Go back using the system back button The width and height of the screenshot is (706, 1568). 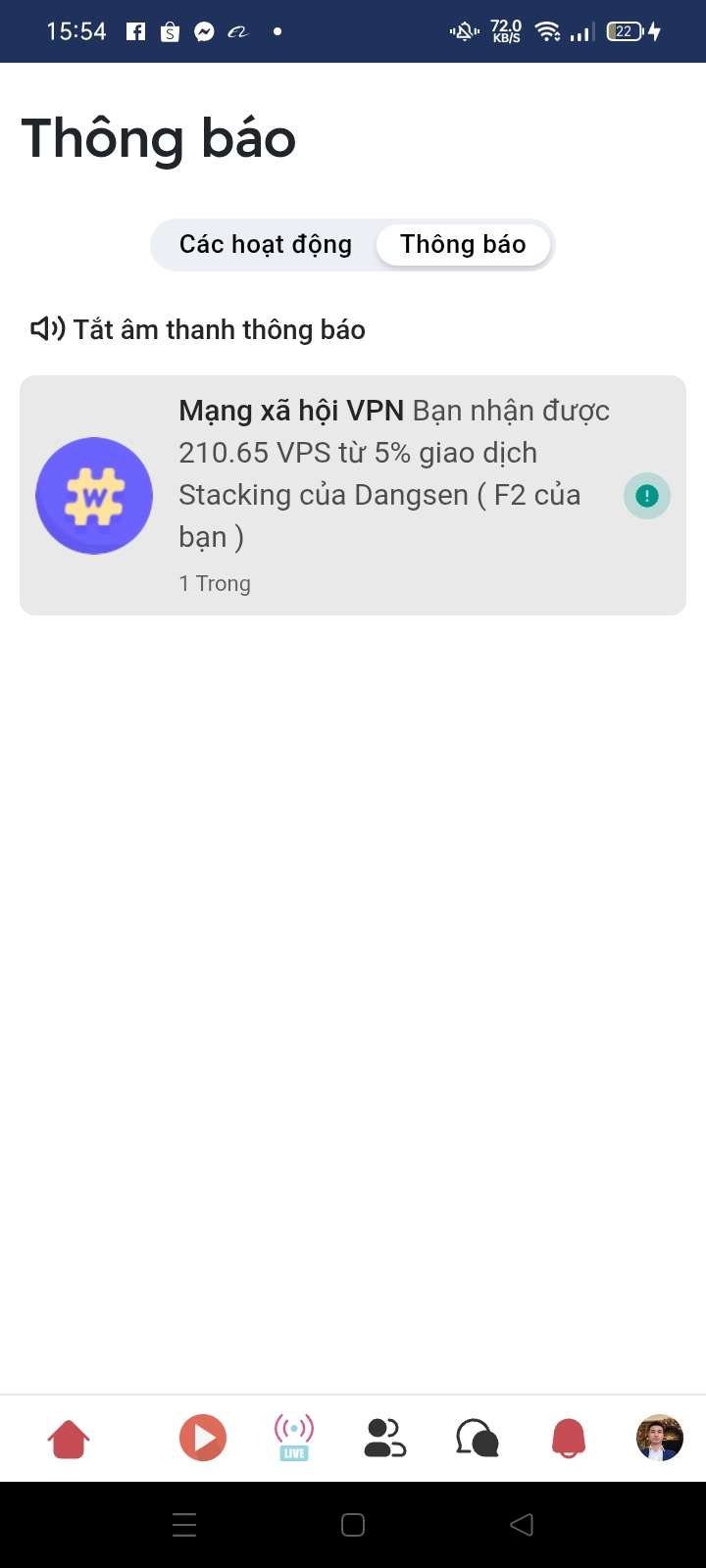(x=522, y=1524)
